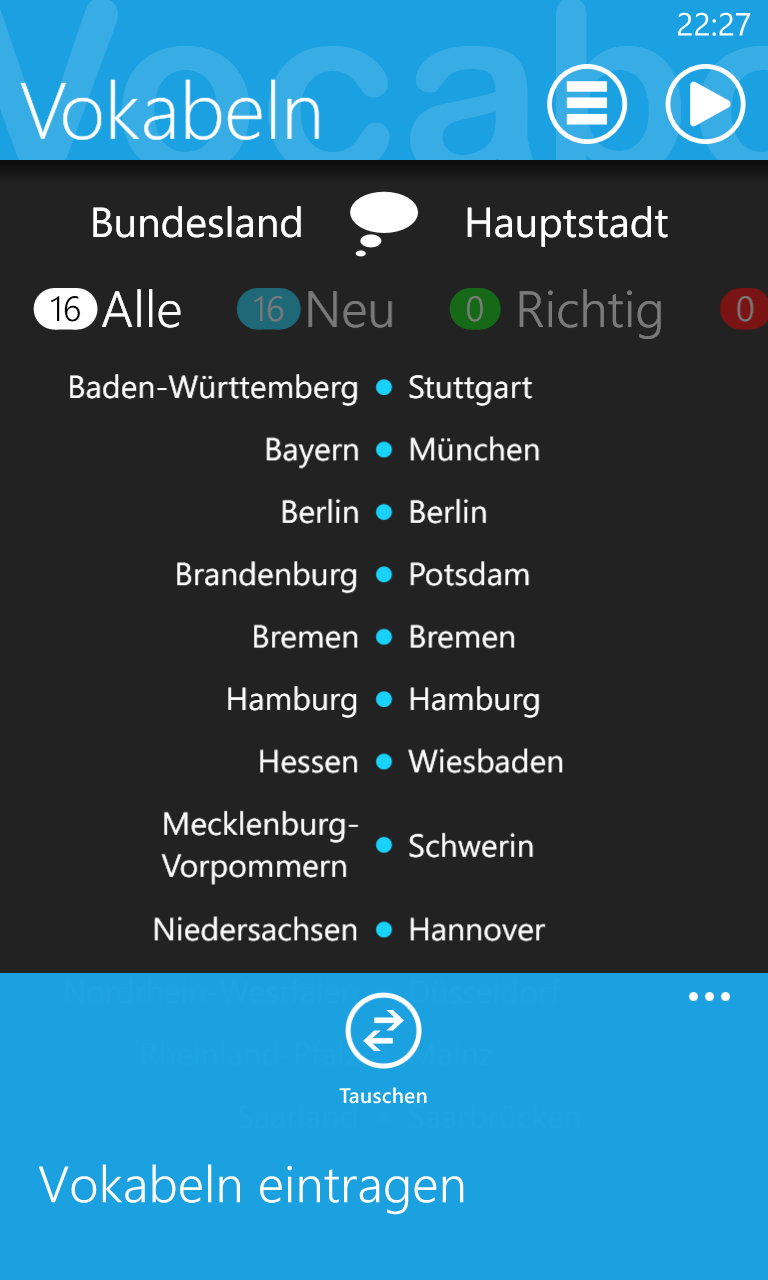768x1280 pixels.
Task: Switch to the Neu filter tab
Action: pos(316,310)
